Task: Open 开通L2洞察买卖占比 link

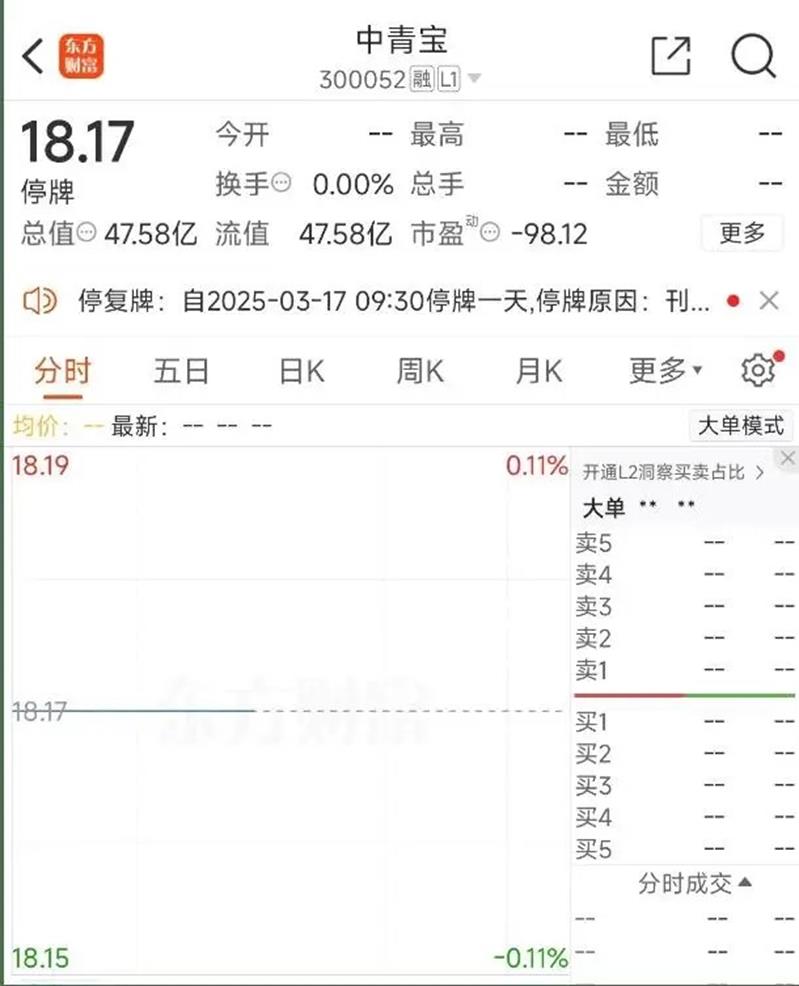Action: tap(673, 473)
